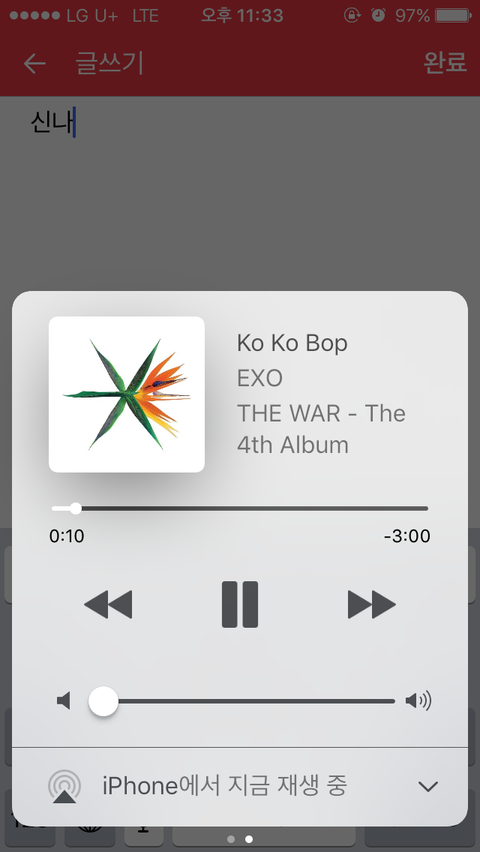Pause the song Ko Ko Bop
480x852 pixels.
(240, 604)
